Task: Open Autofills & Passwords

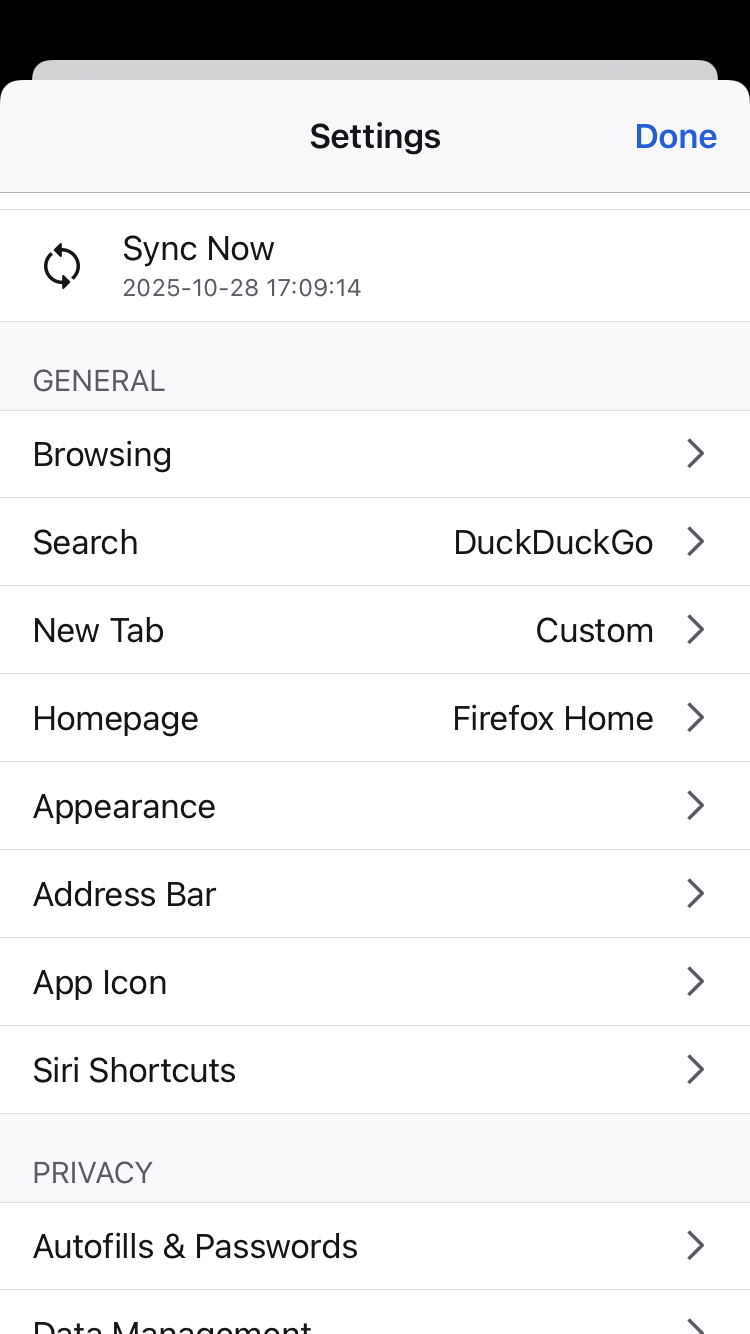Action: pos(375,1246)
